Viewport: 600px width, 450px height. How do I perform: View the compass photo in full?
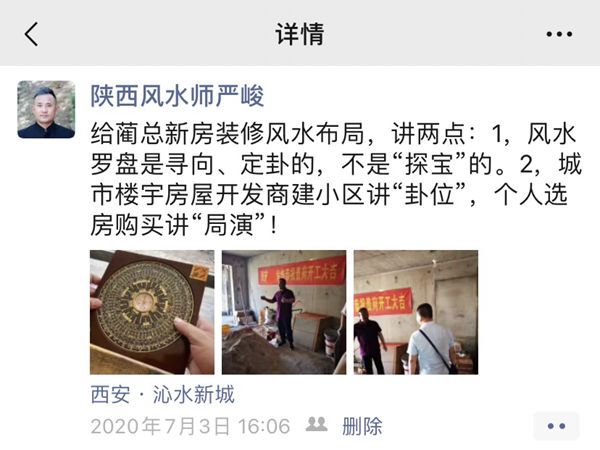click(152, 312)
